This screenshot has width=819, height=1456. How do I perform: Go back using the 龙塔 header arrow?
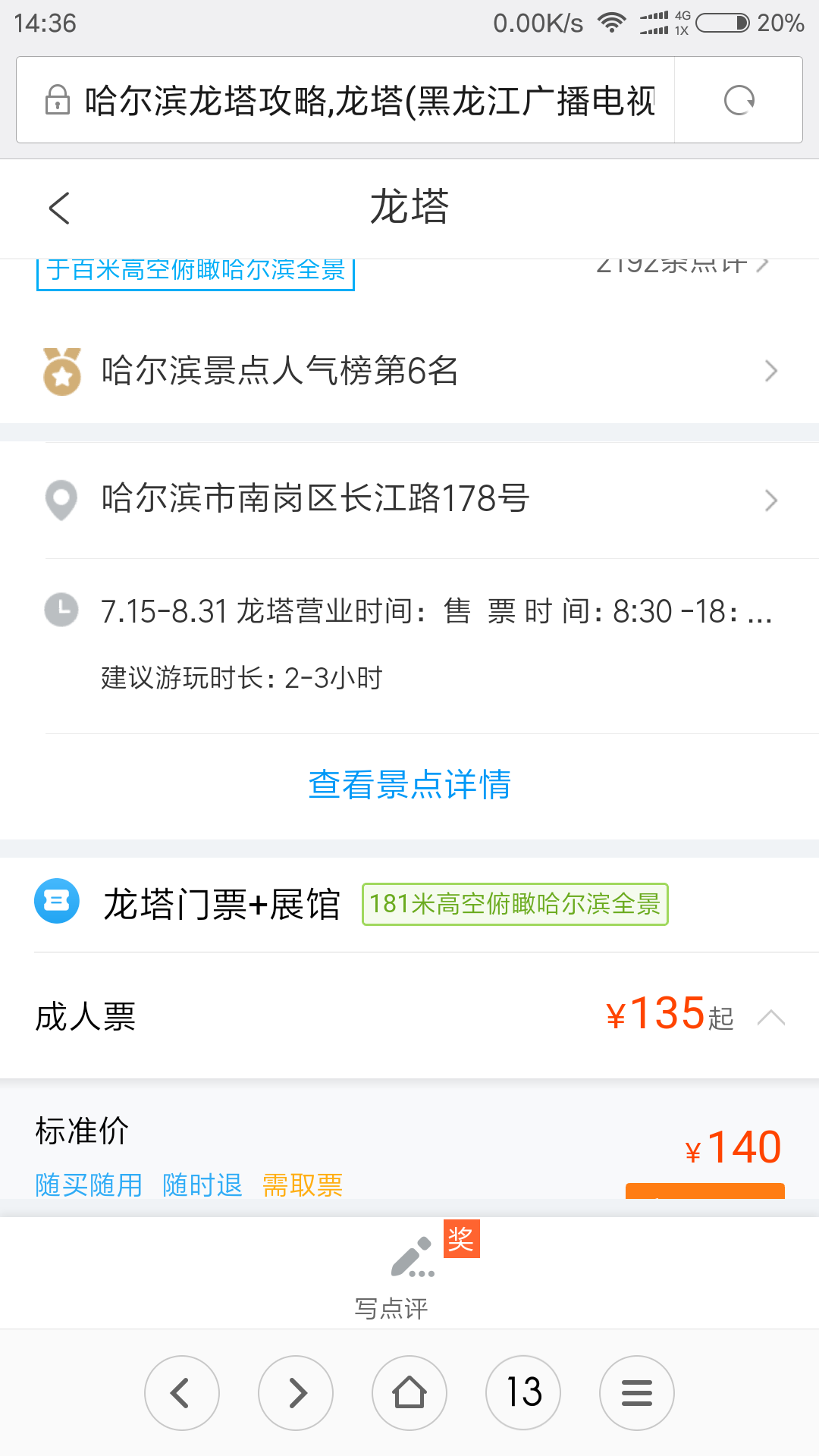click(x=59, y=208)
